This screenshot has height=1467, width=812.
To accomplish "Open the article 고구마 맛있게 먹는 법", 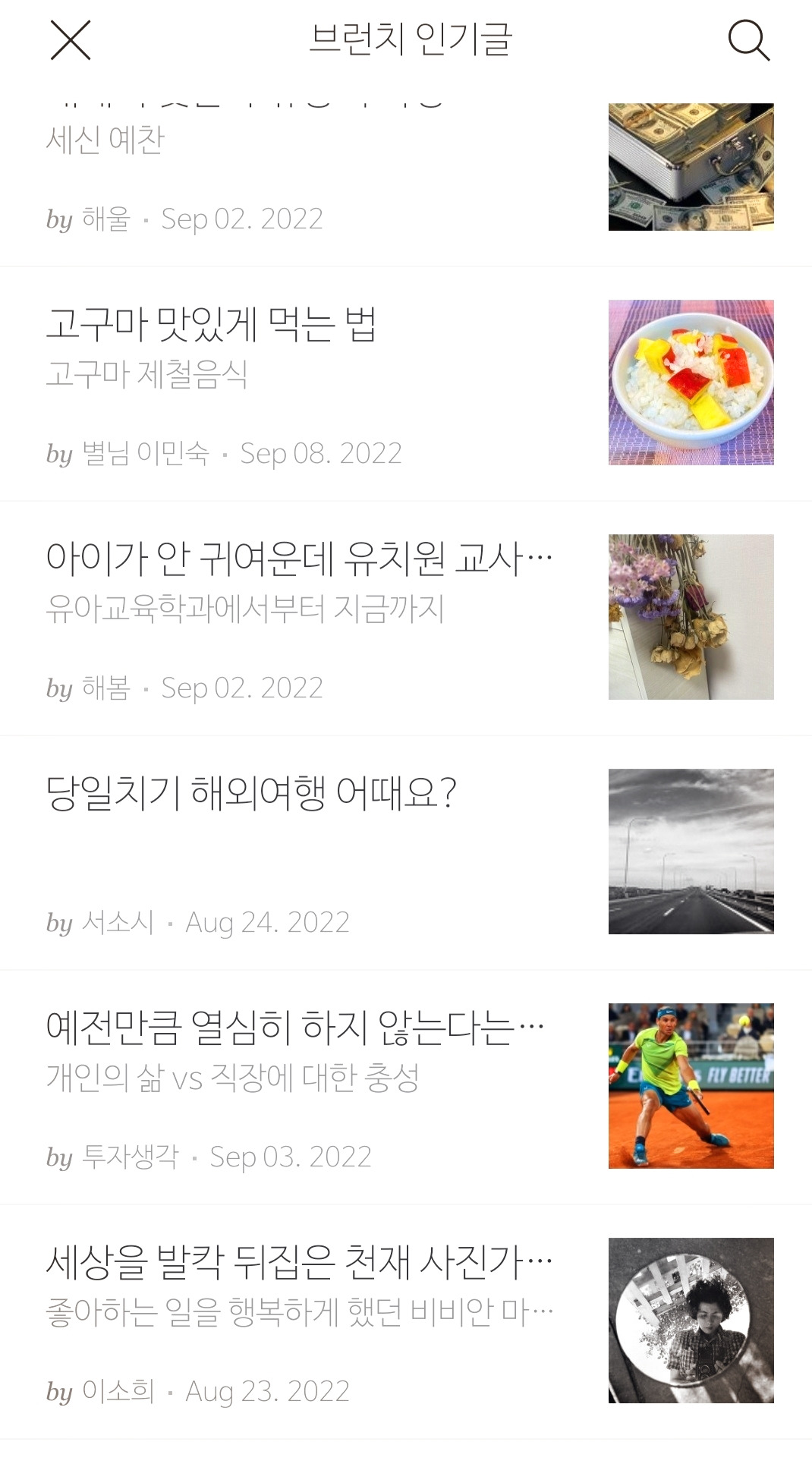I will click(212, 325).
